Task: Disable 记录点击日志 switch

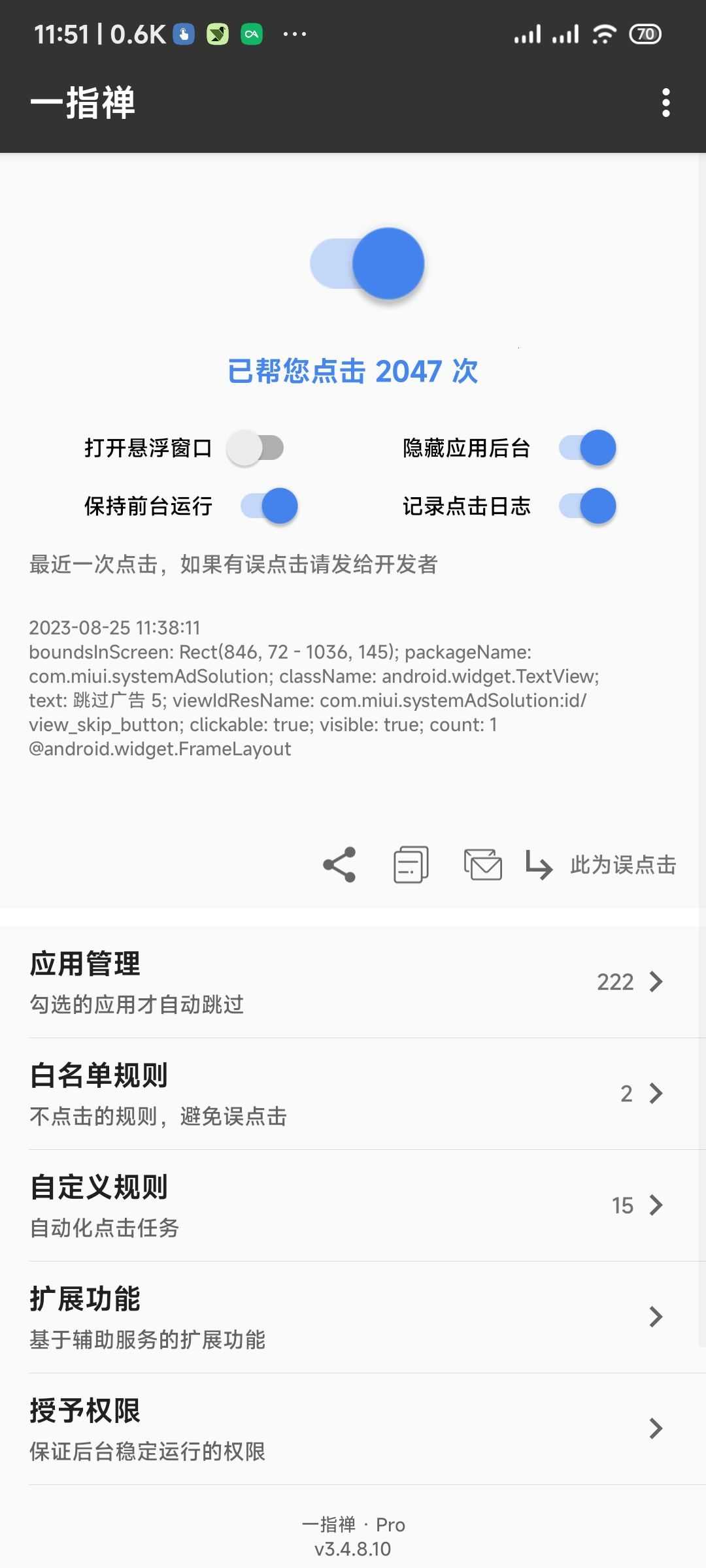Action: pyautogui.click(x=587, y=506)
